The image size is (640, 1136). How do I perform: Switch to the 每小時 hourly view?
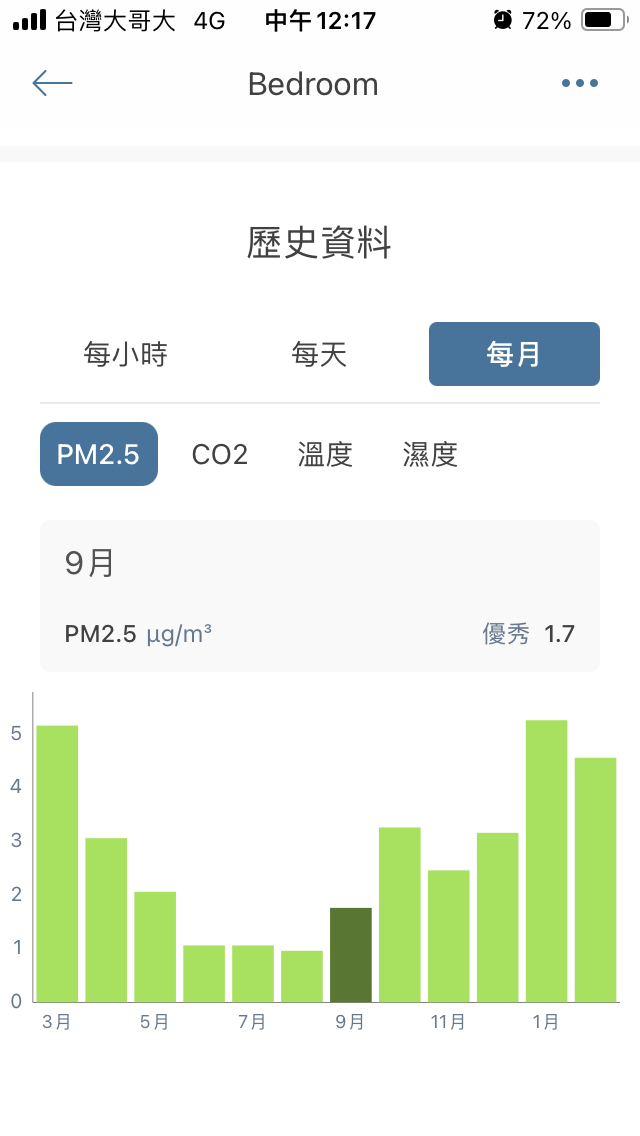[125, 354]
